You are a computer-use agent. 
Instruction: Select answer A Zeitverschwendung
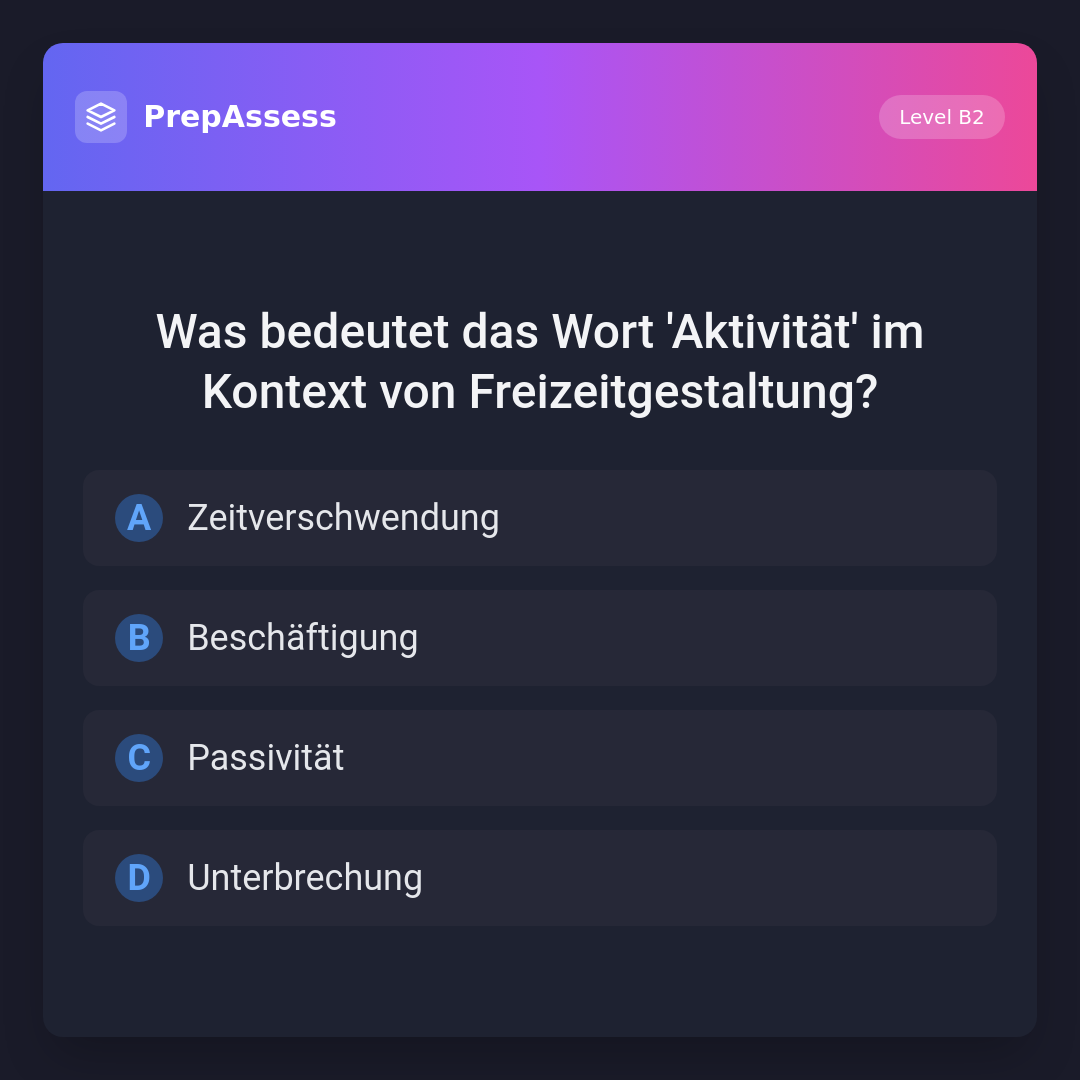click(540, 518)
